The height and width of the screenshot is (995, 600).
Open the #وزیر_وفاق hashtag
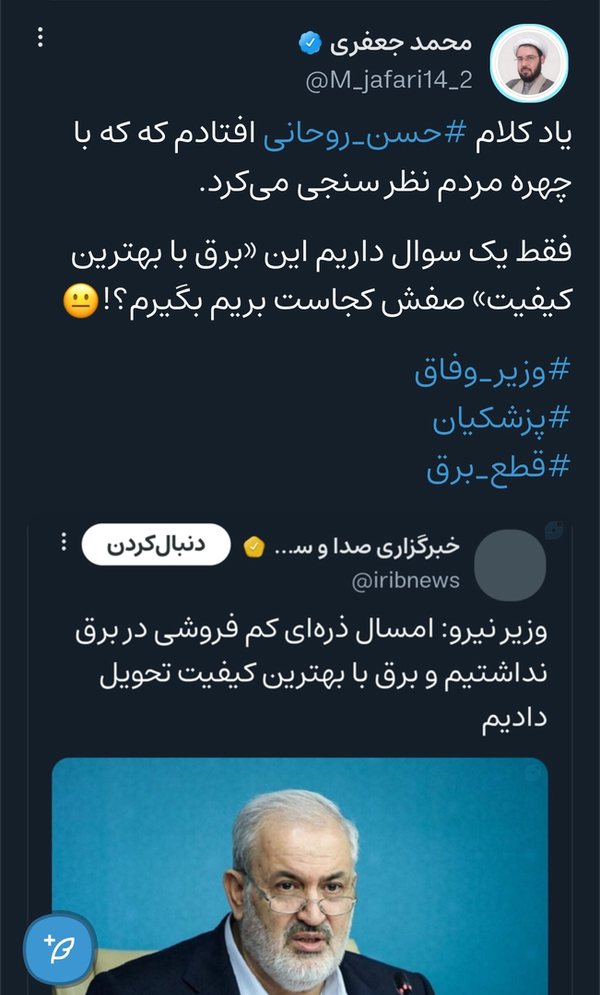tap(492, 371)
